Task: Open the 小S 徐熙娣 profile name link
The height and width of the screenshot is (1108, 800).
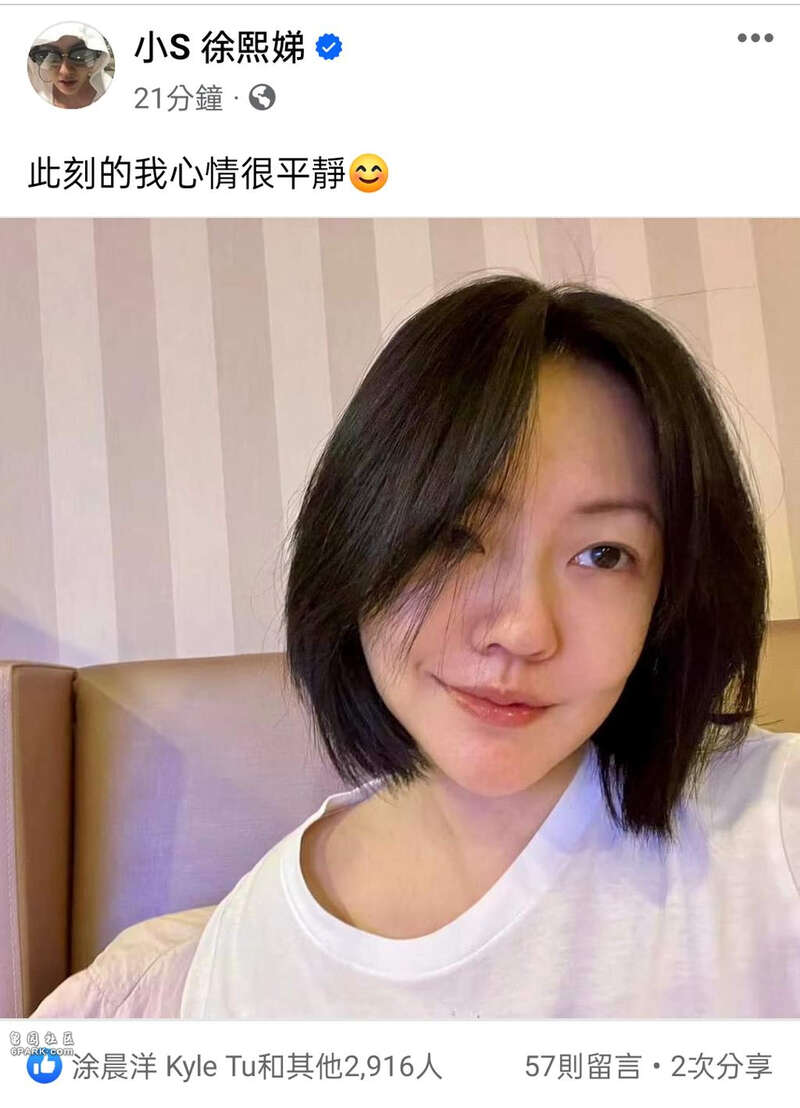Action: tap(220, 47)
